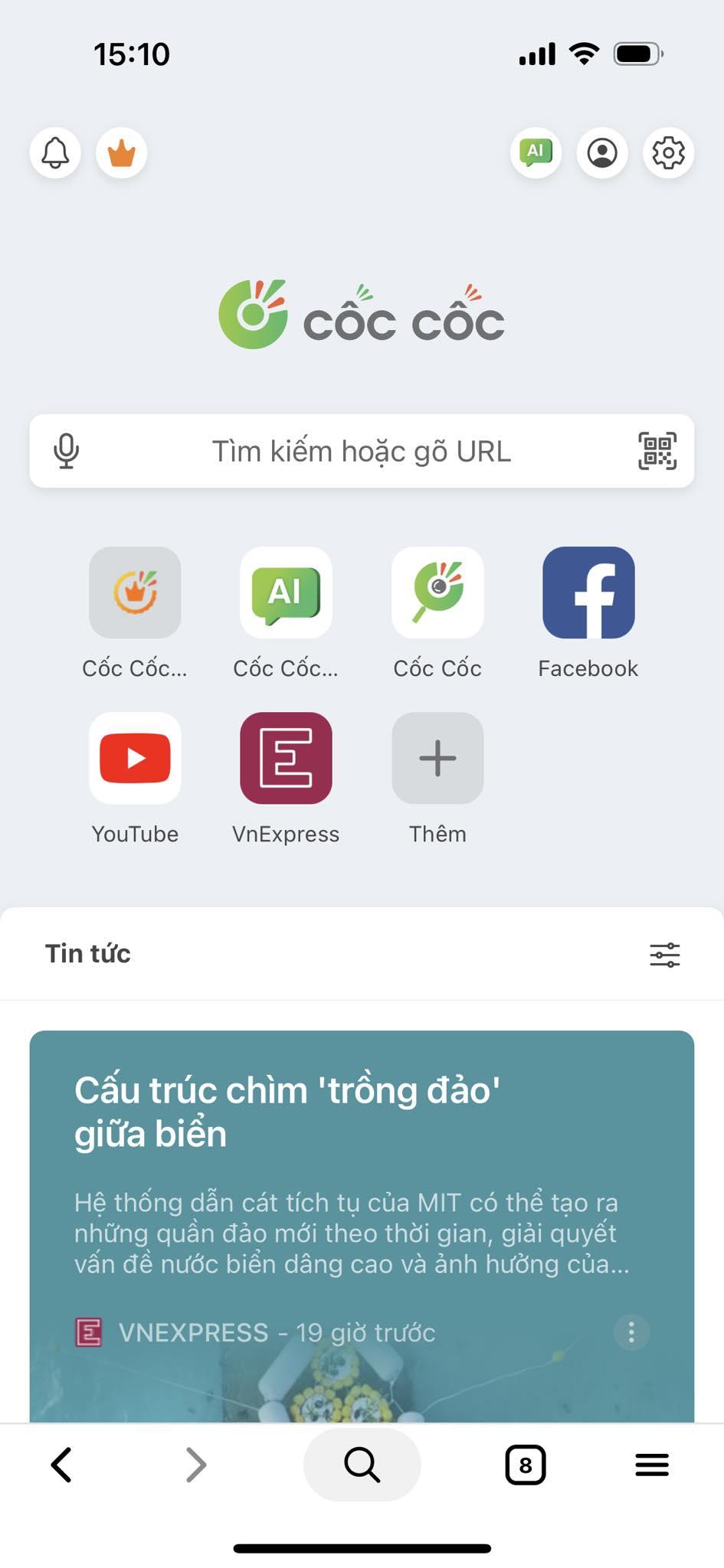The height and width of the screenshot is (1568, 724).
Task: Open the VnExpress shortcut
Action: coord(286,758)
